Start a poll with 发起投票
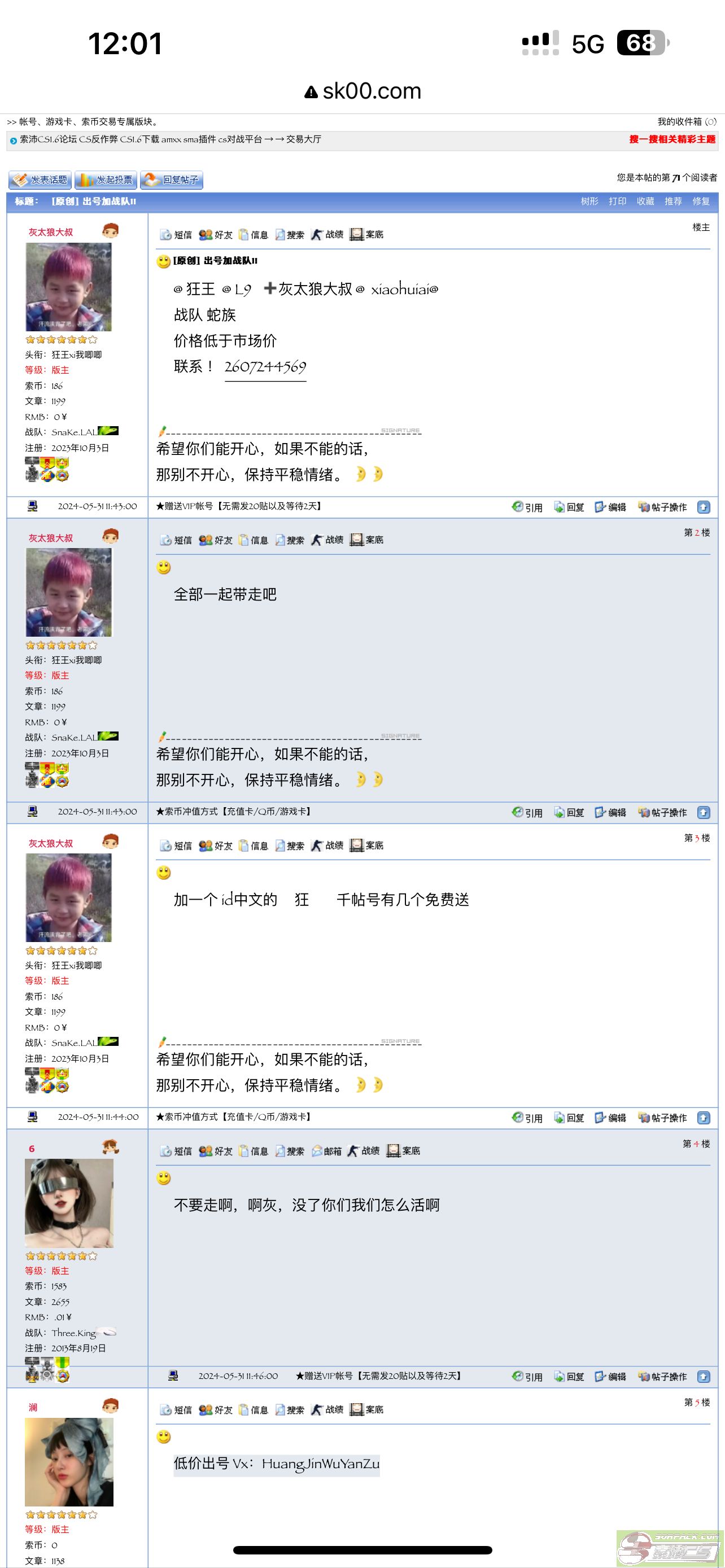 pos(106,179)
